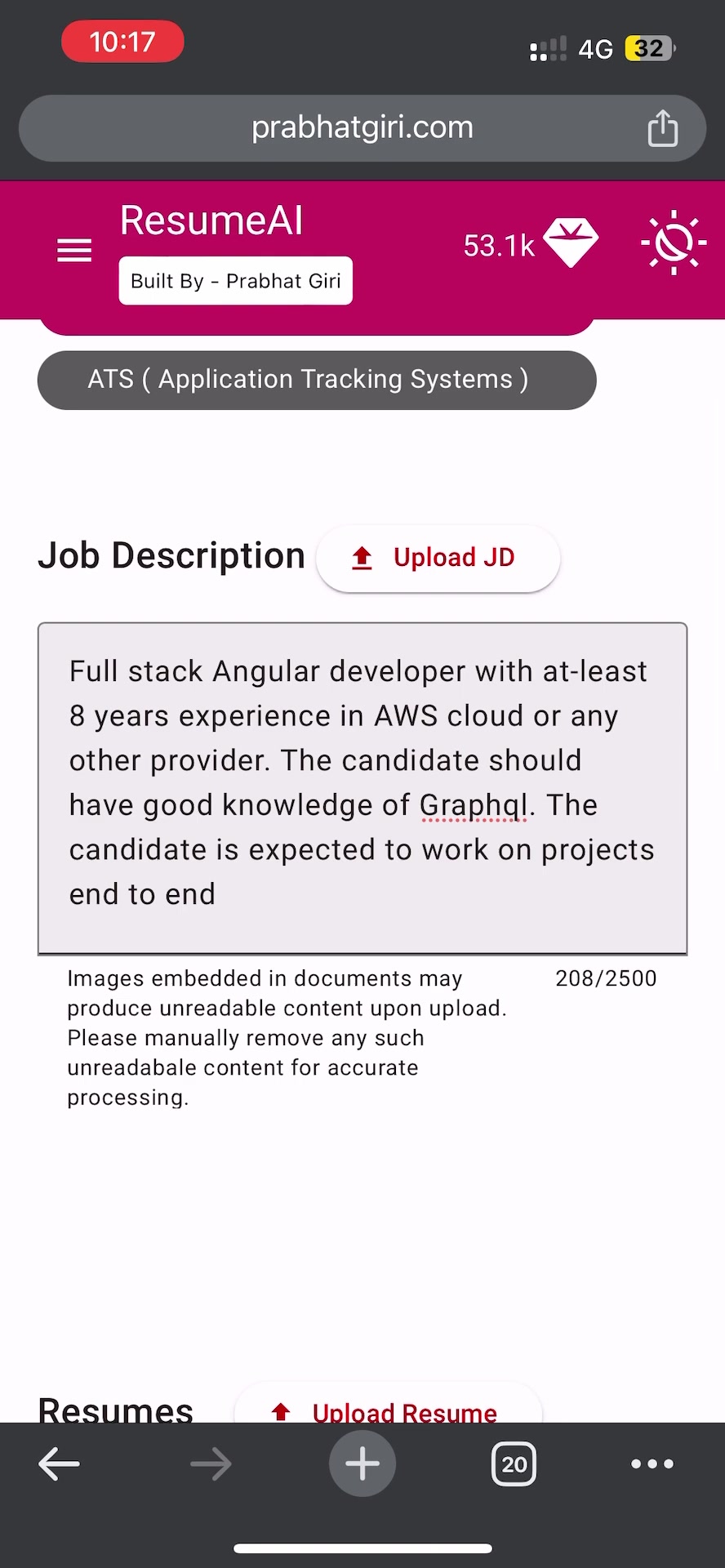Screen dimensions: 725x1568
Task: Open the hamburger drawer menu
Action: [74, 250]
